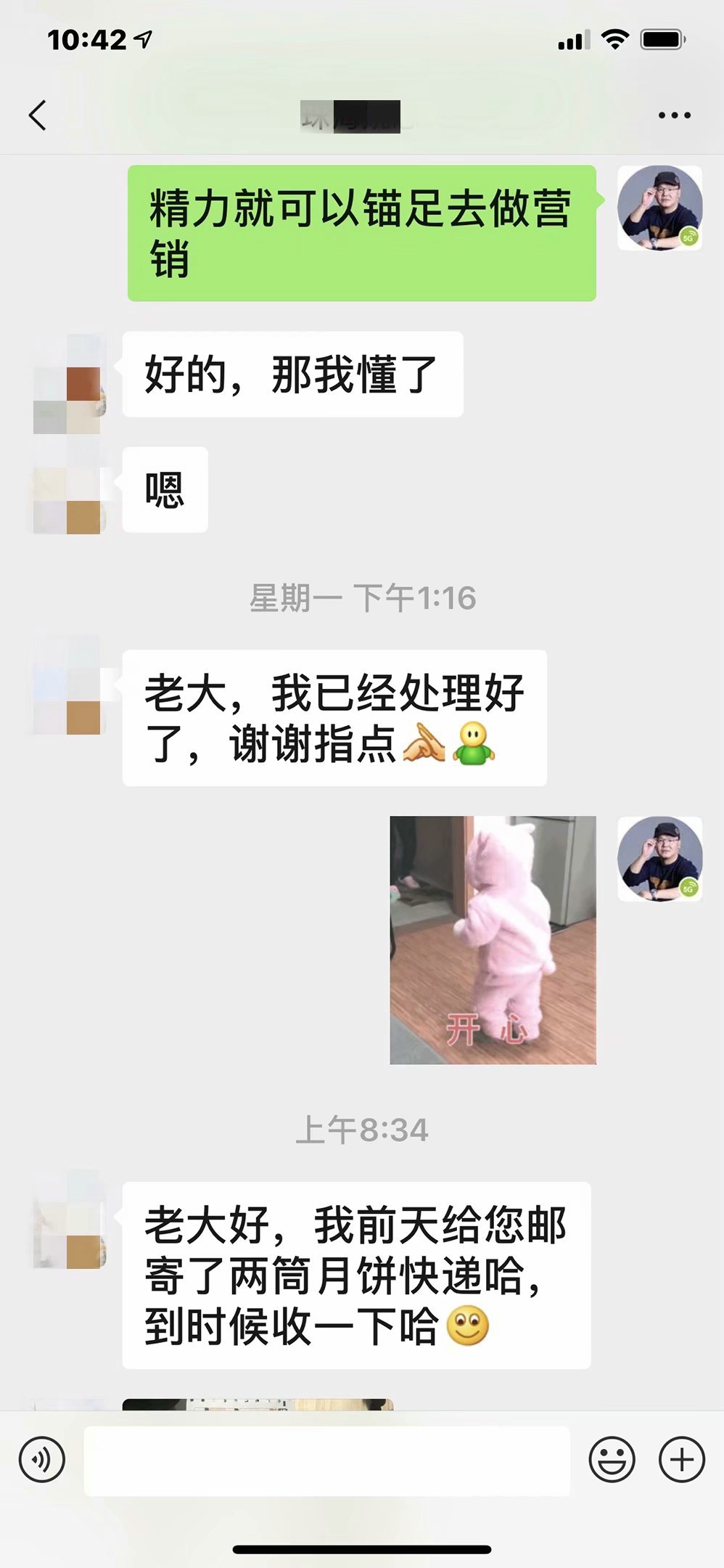Open contact avatar beside 好的，那我懂了
The image size is (724, 1568).
tap(69, 385)
